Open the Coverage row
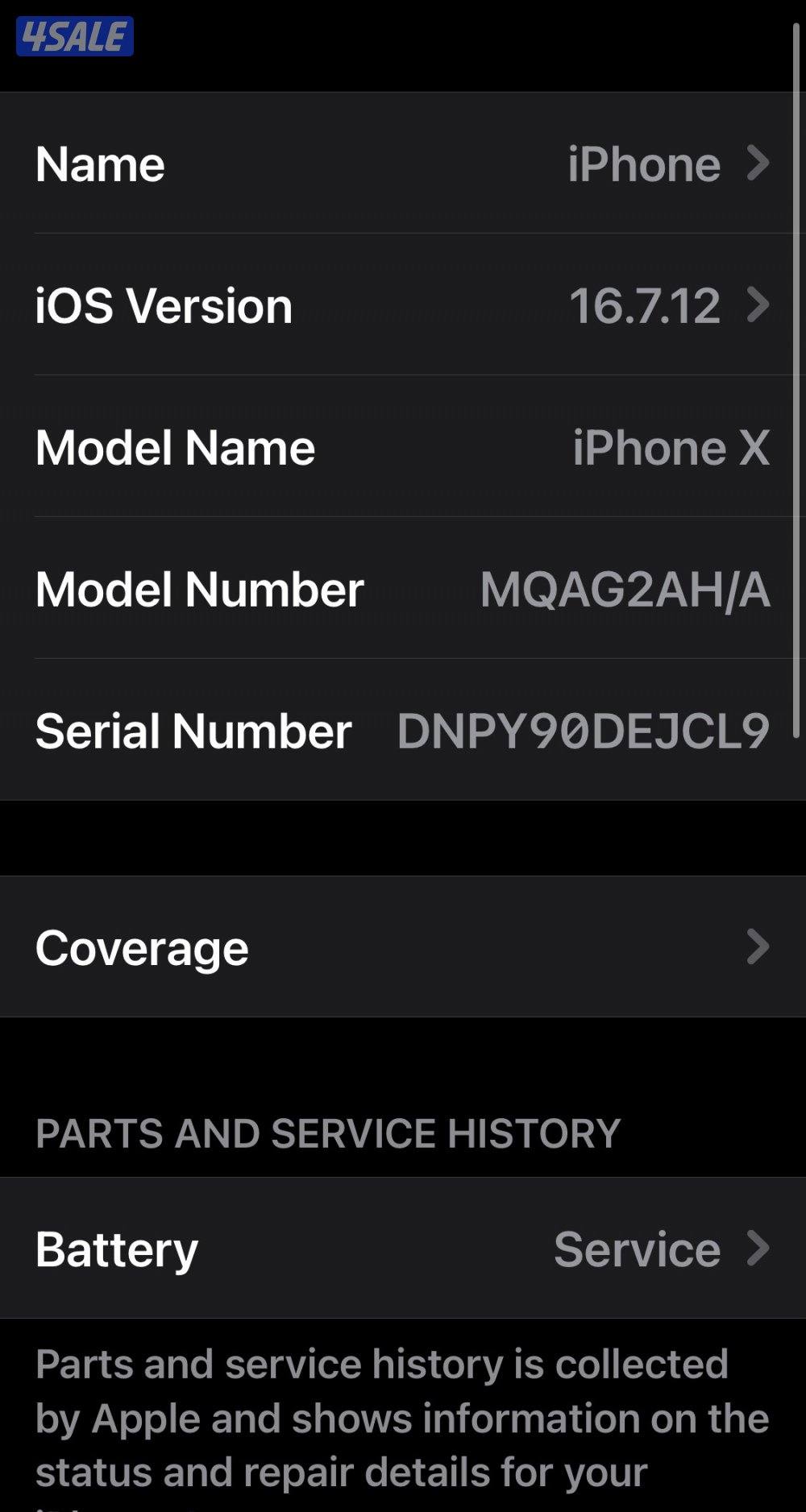Image resolution: width=806 pixels, height=1512 pixels. click(403, 947)
